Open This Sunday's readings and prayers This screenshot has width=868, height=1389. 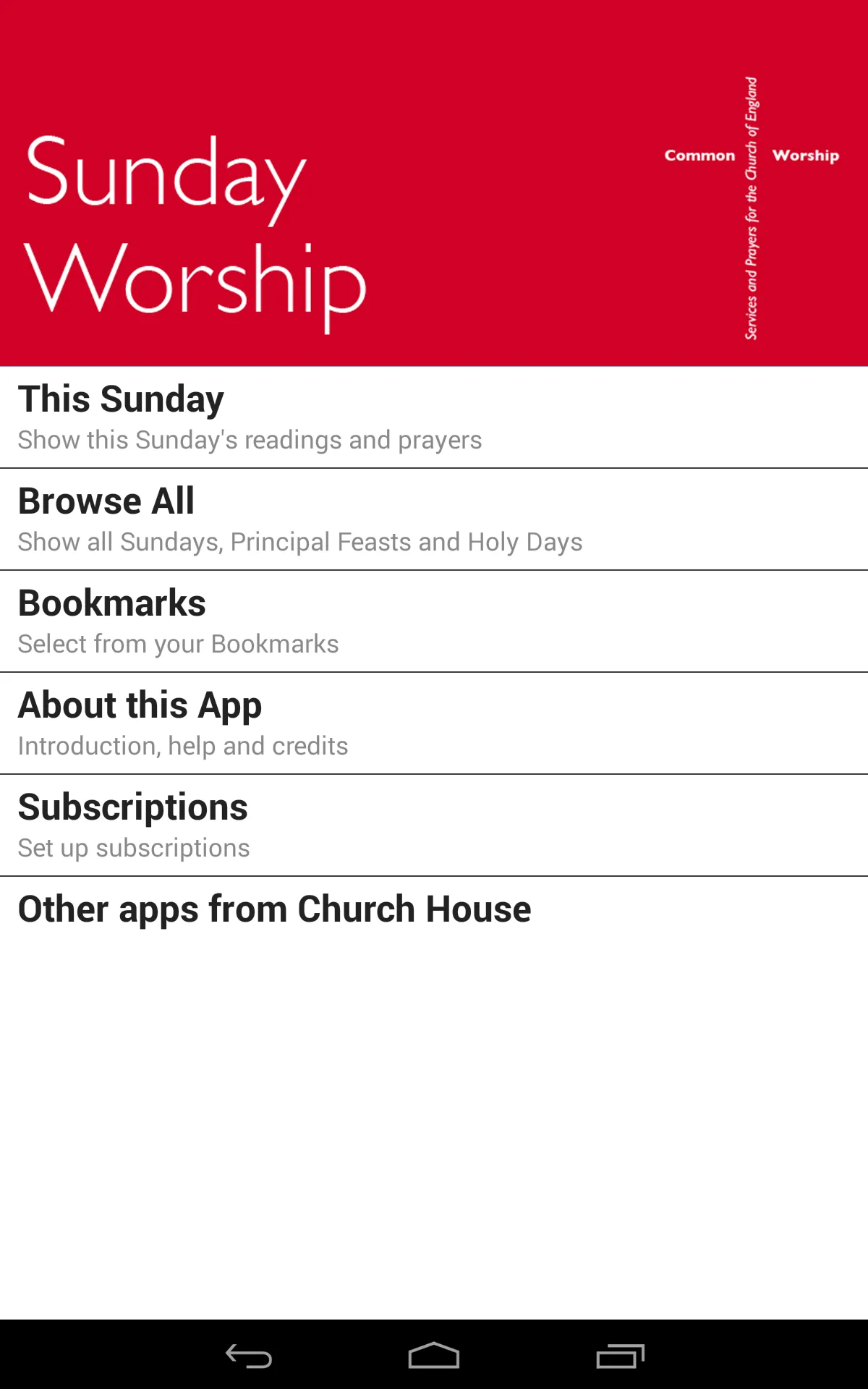coord(434,417)
